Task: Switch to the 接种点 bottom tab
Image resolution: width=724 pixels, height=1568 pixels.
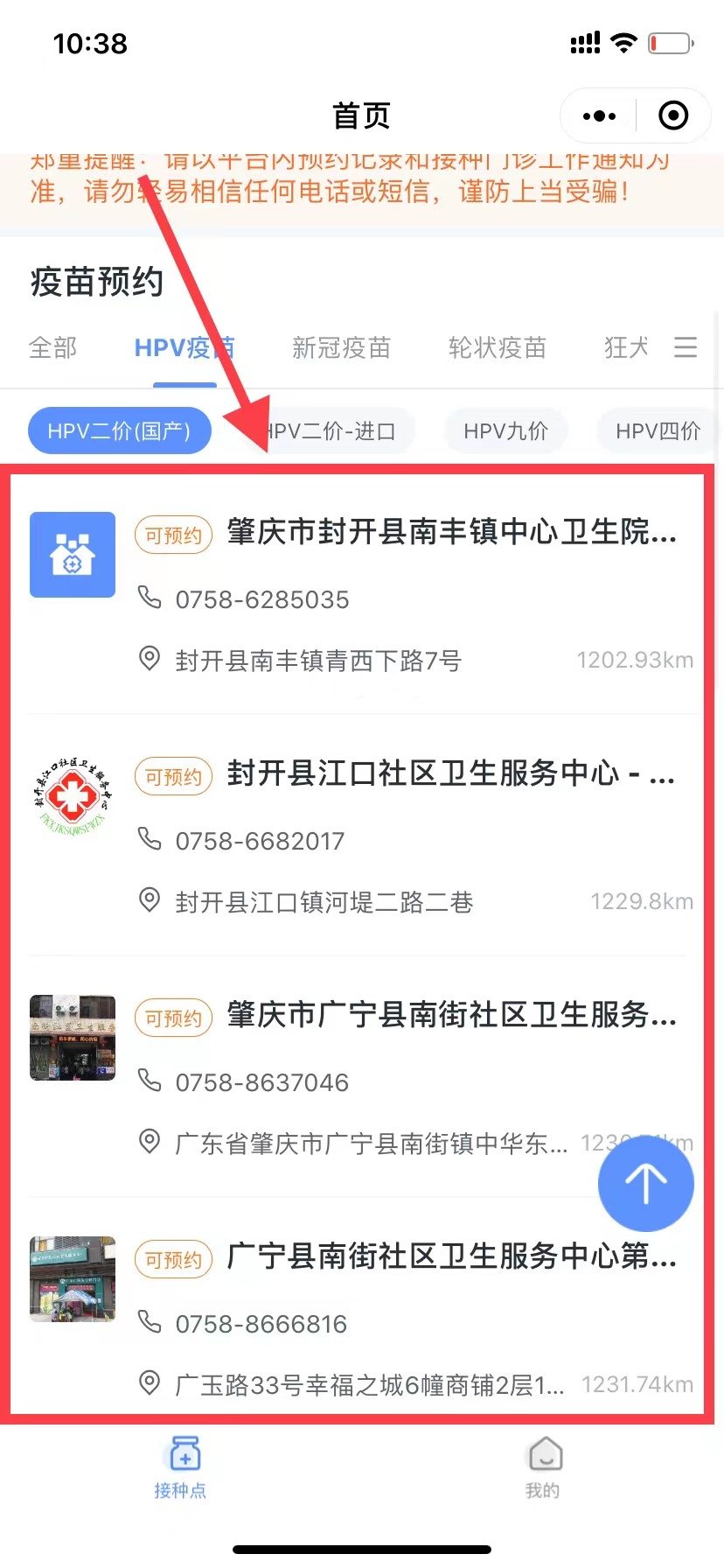Action: 181,1467
